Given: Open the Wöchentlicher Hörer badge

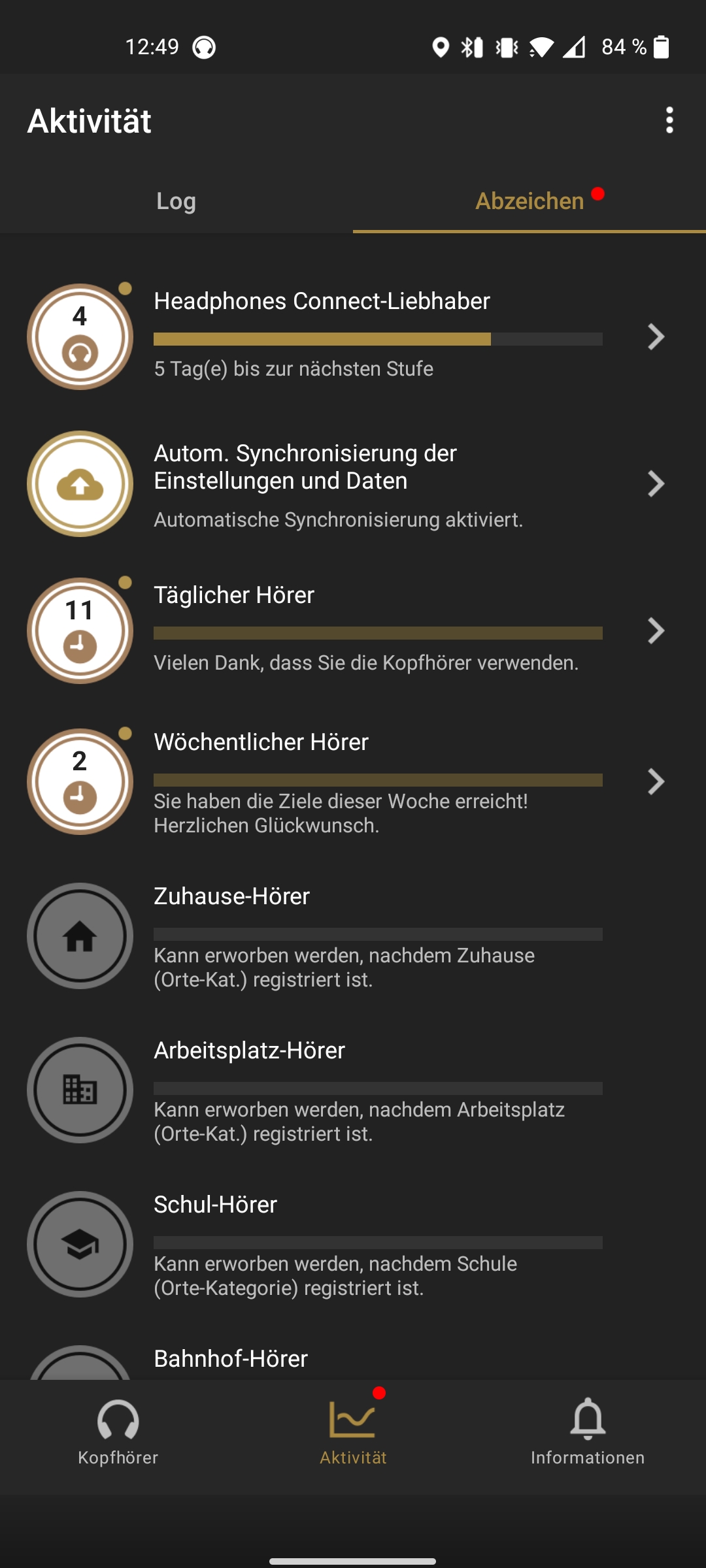Looking at the screenshot, I should pyautogui.click(x=353, y=781).
